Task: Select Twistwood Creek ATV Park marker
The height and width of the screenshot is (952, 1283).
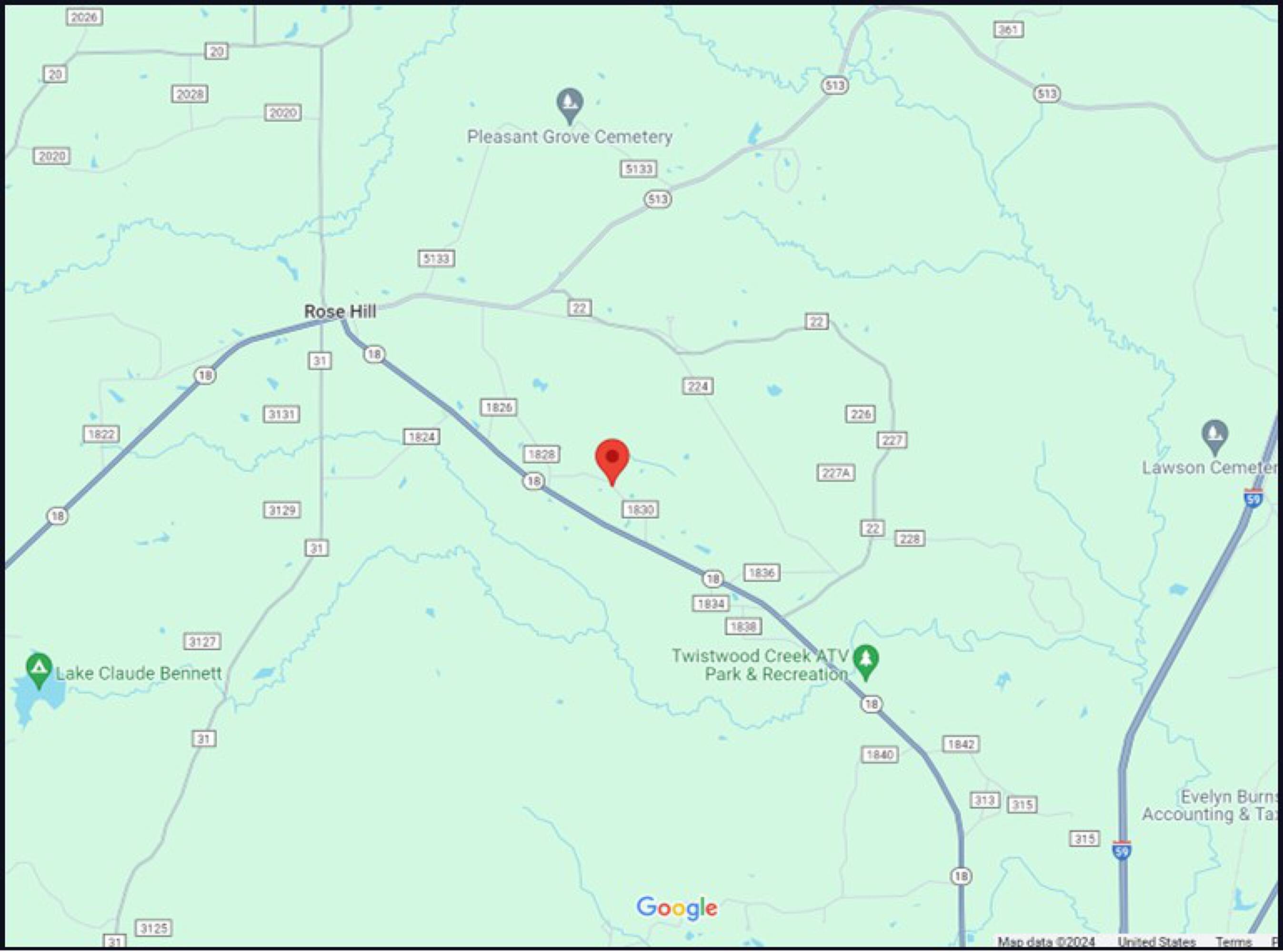Action: (x=865, y=663)
